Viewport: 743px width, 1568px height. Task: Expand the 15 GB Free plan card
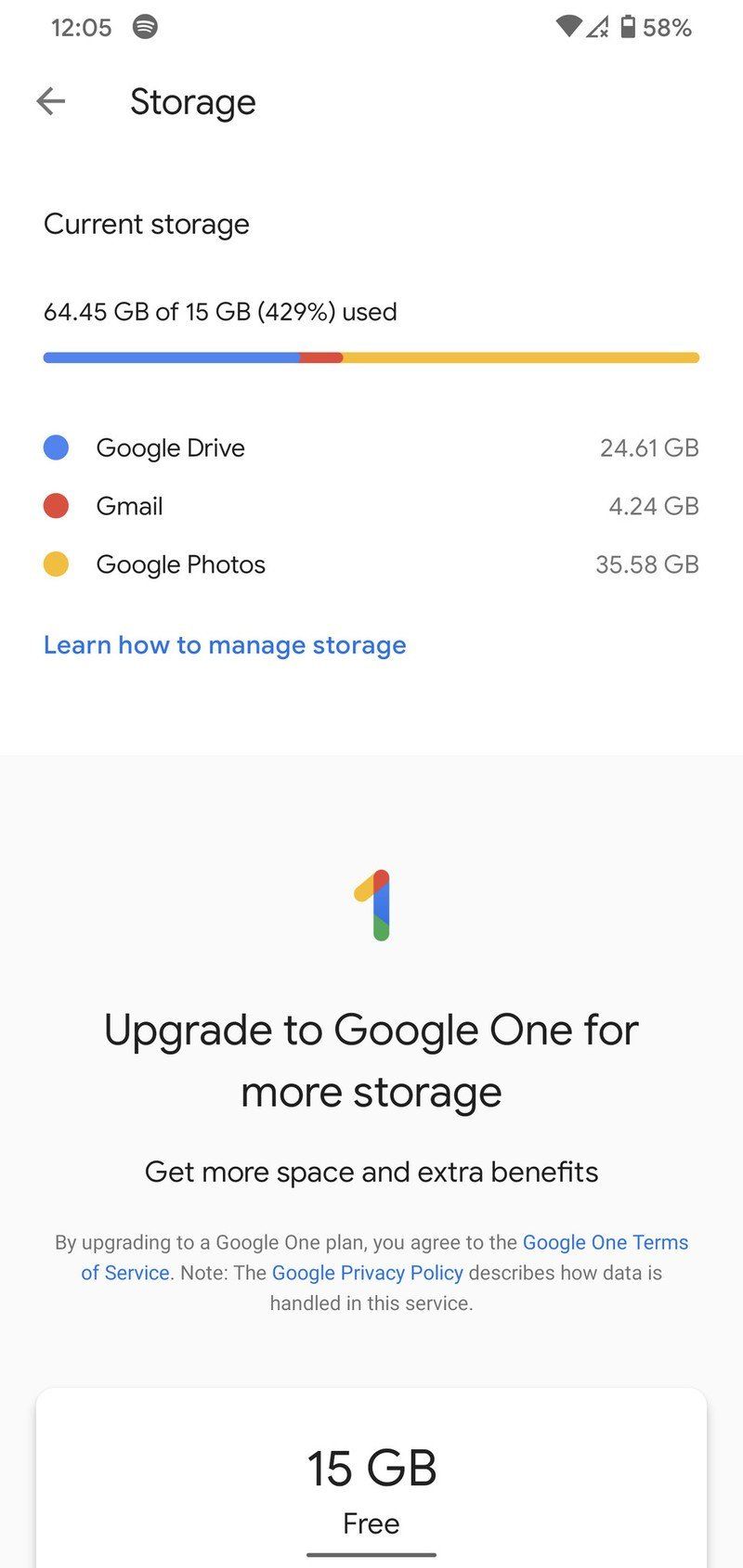point(371,1467)
